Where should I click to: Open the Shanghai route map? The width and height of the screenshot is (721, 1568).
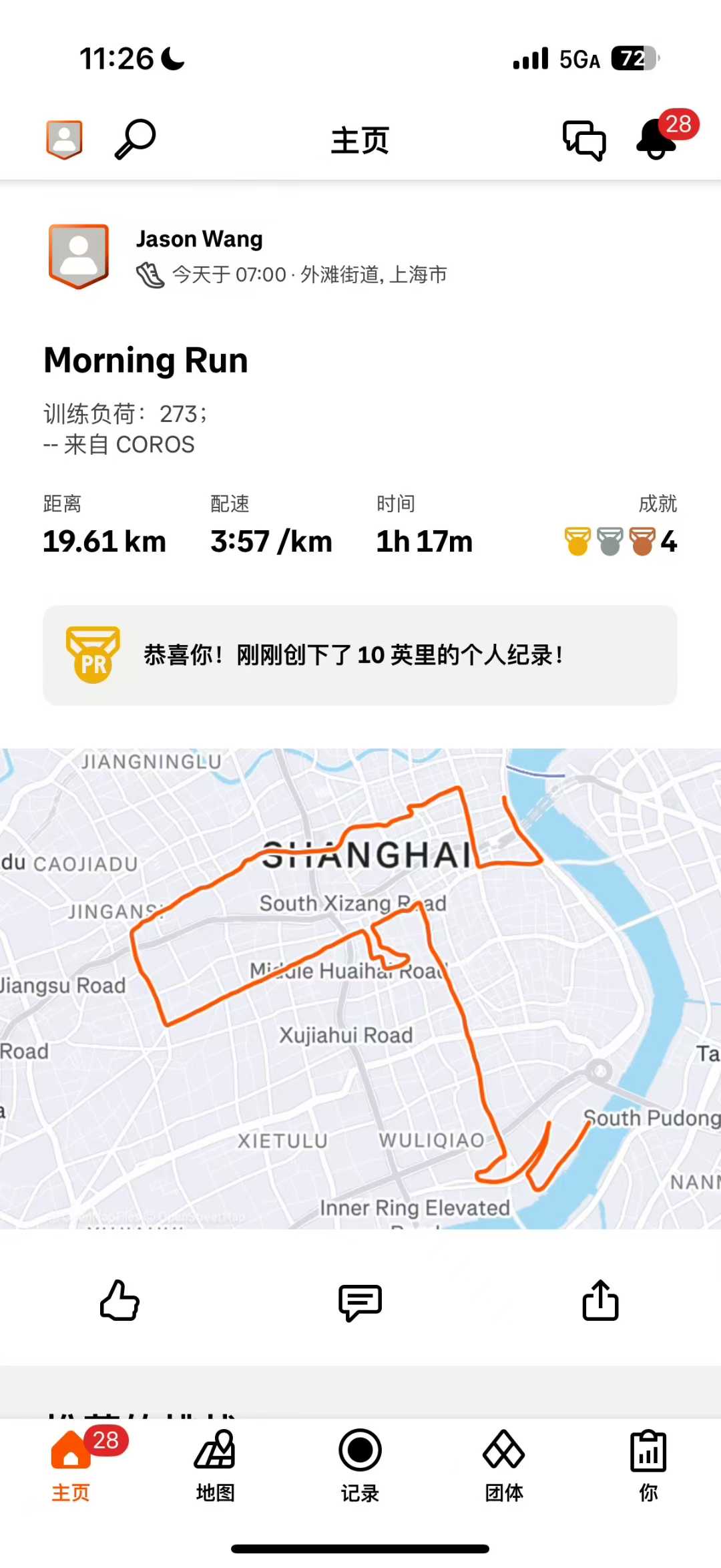pos(360,988)
